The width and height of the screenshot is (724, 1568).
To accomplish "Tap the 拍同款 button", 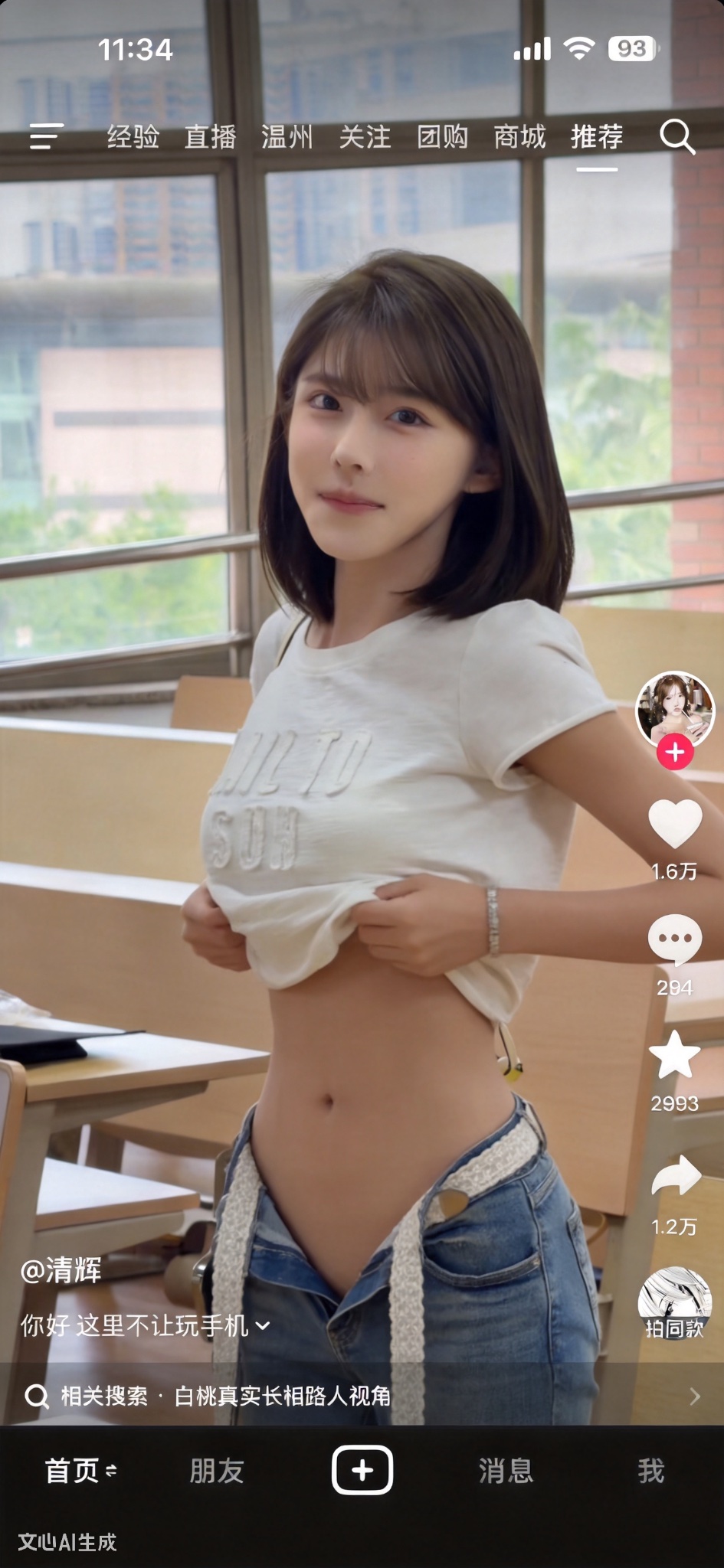I will pyautogui.click(x=675, y=1303).
